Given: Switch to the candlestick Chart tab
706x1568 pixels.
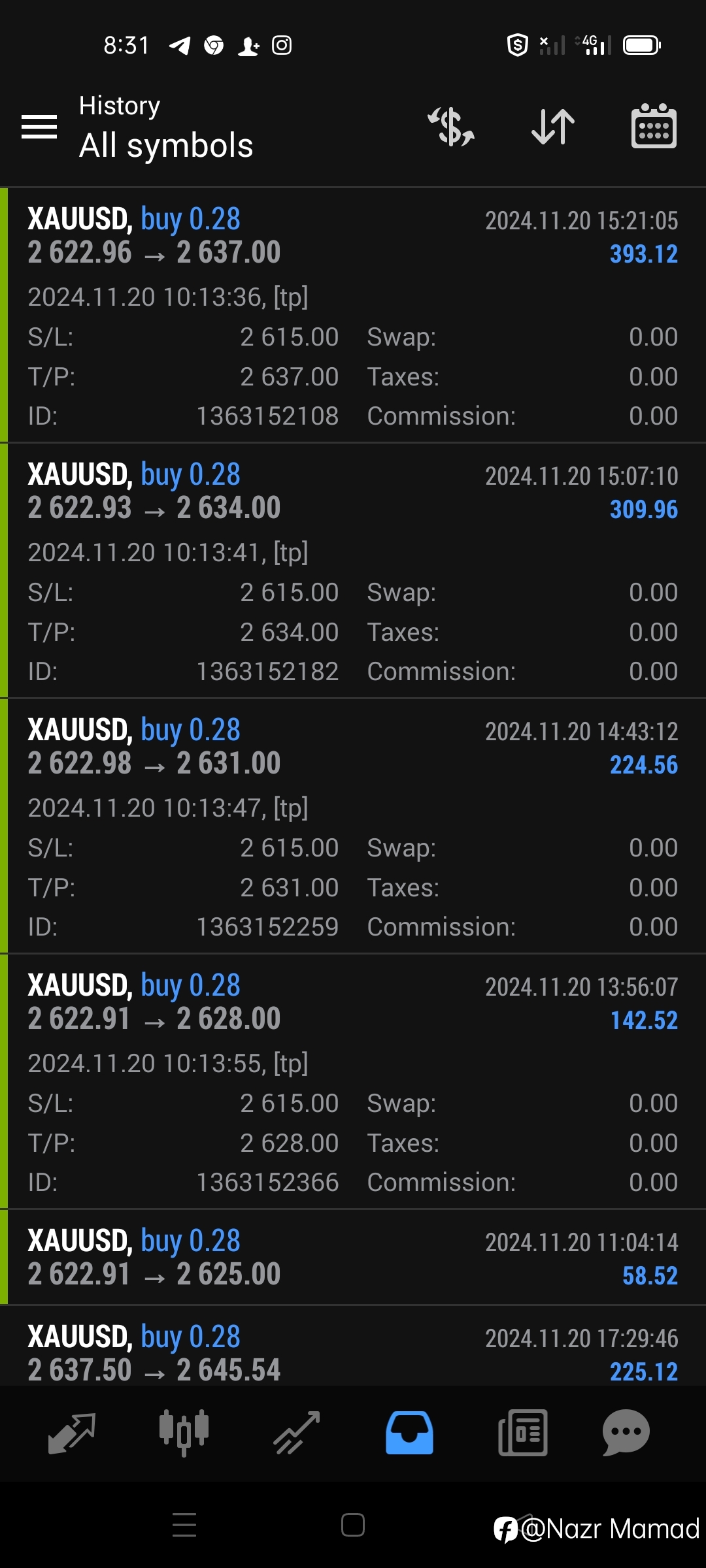Looking at the screenshot, I should [x=184, y=1433].
